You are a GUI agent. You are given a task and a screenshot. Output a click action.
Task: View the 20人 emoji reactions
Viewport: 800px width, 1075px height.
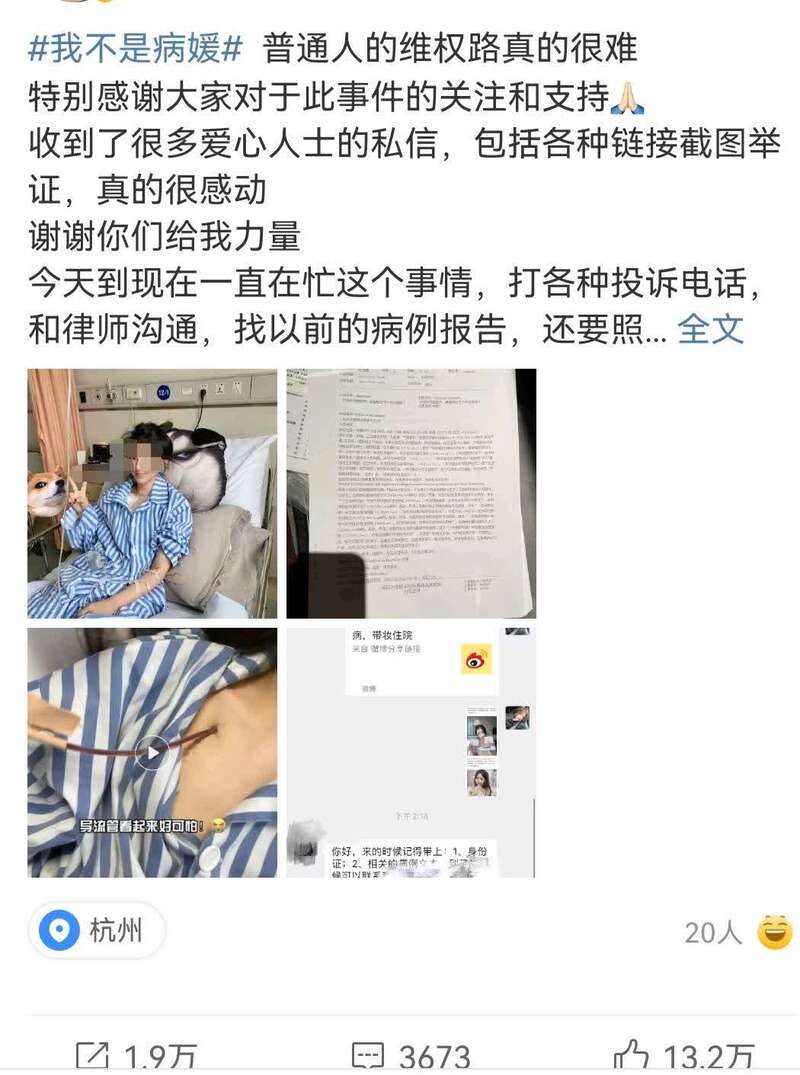[738, 932]
